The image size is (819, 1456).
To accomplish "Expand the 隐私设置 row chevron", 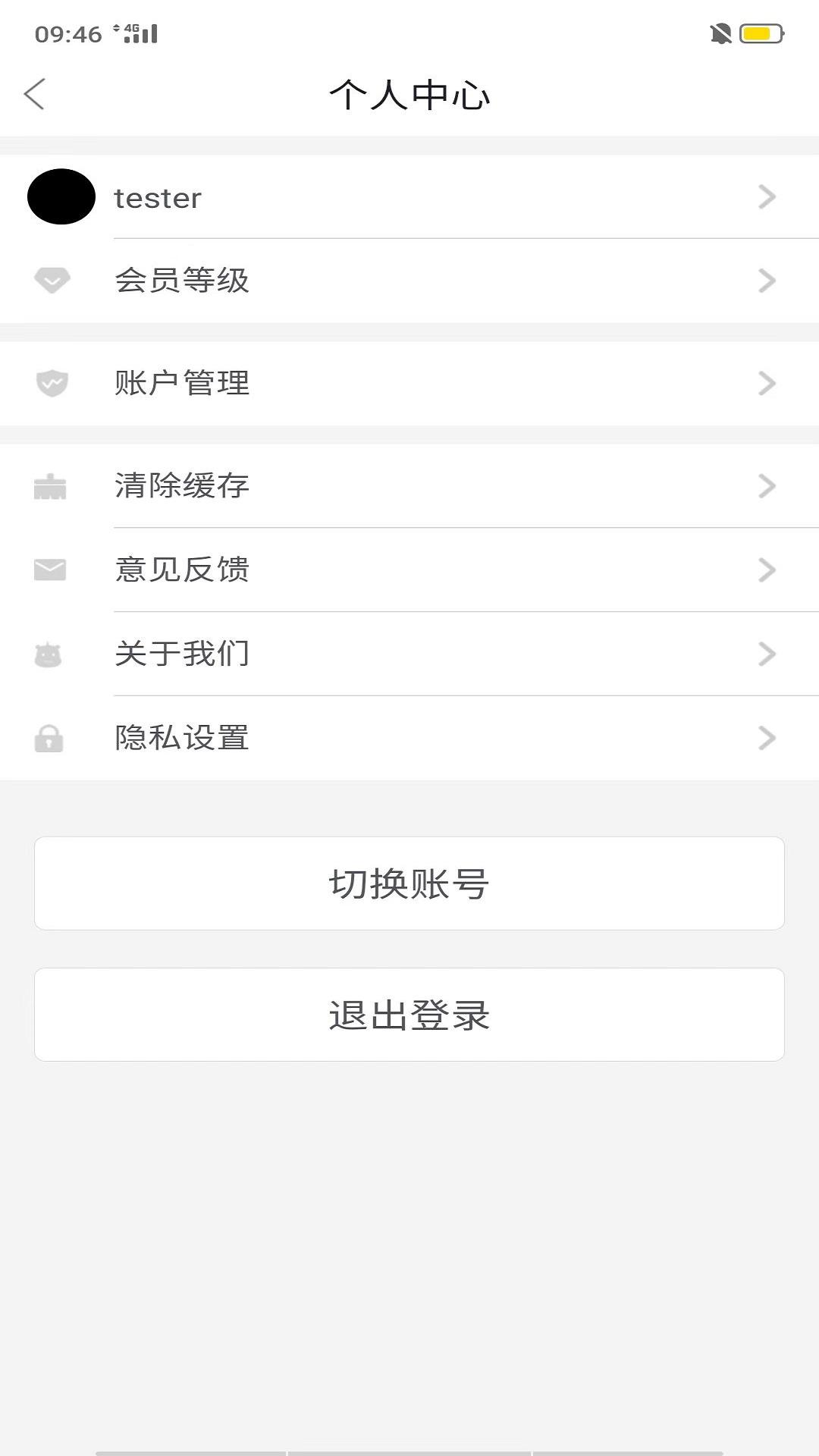I will tap(767, 738).
